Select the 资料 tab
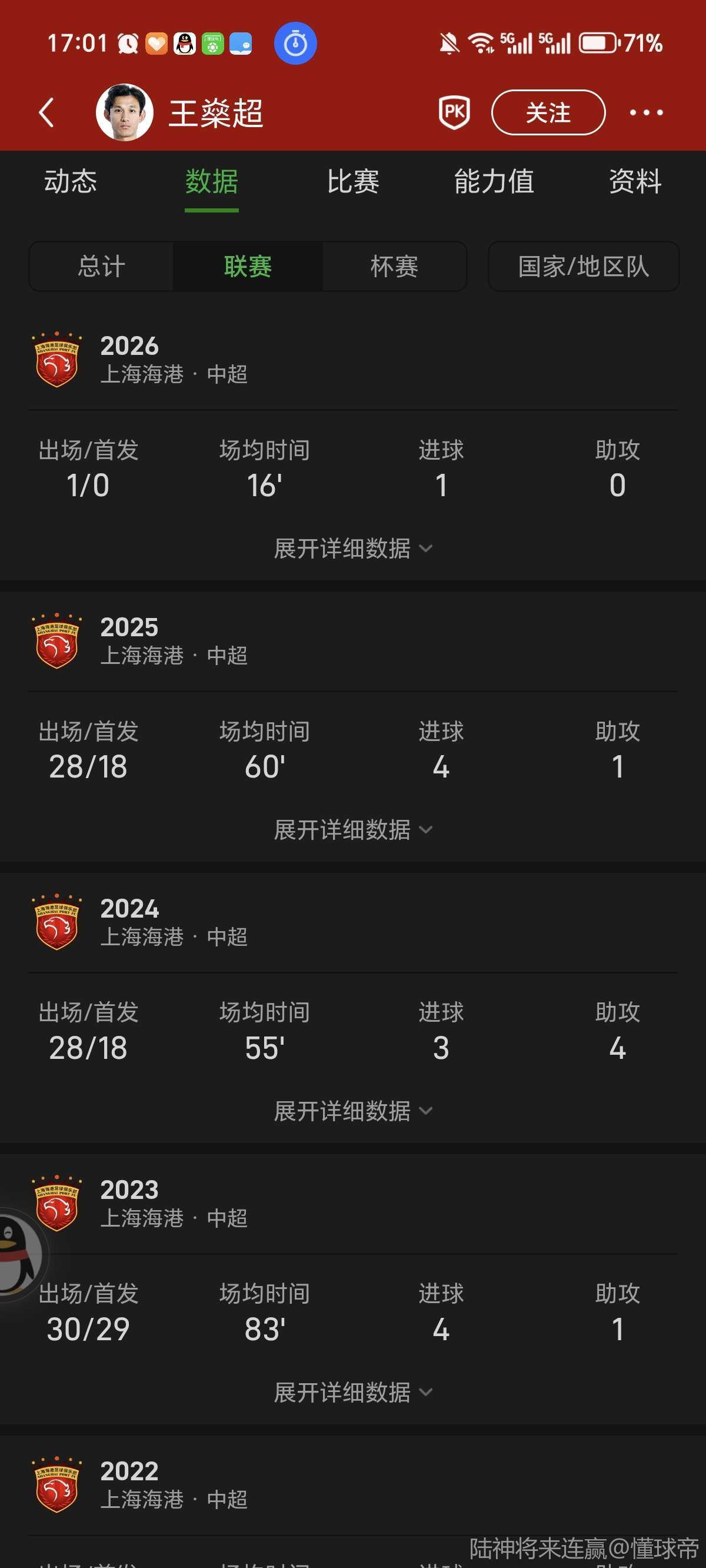Viewport: 706px width, 1568px height. point(635,181)
